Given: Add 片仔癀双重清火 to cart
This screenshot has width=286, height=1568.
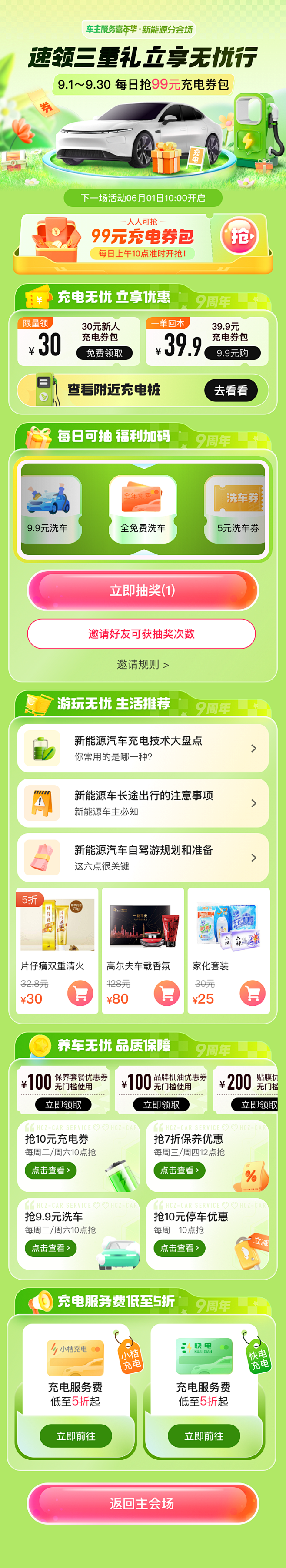Looking at the screenshot, I should click(80, 993).
